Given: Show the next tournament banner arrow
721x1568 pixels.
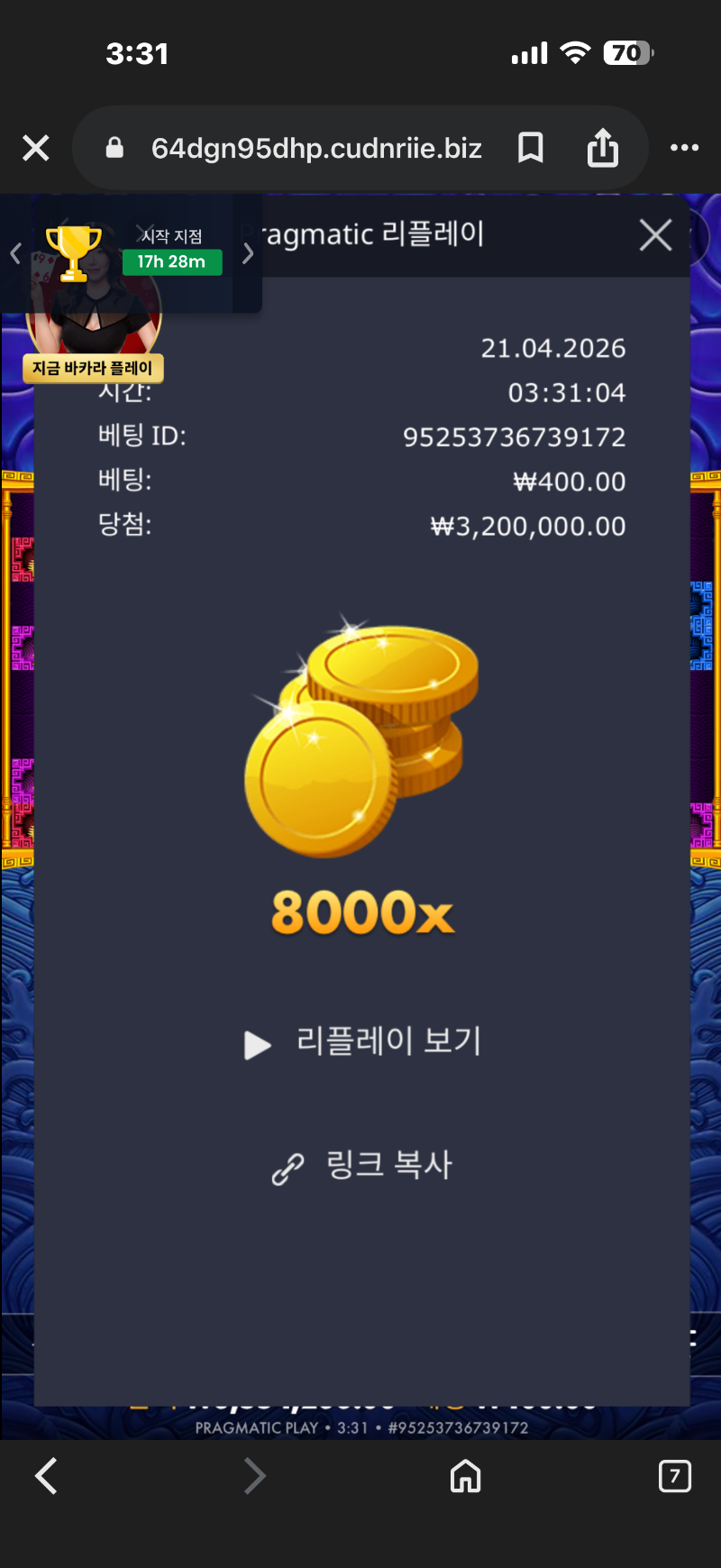Looking at the screenshot, I should click(x=248, y=254).
